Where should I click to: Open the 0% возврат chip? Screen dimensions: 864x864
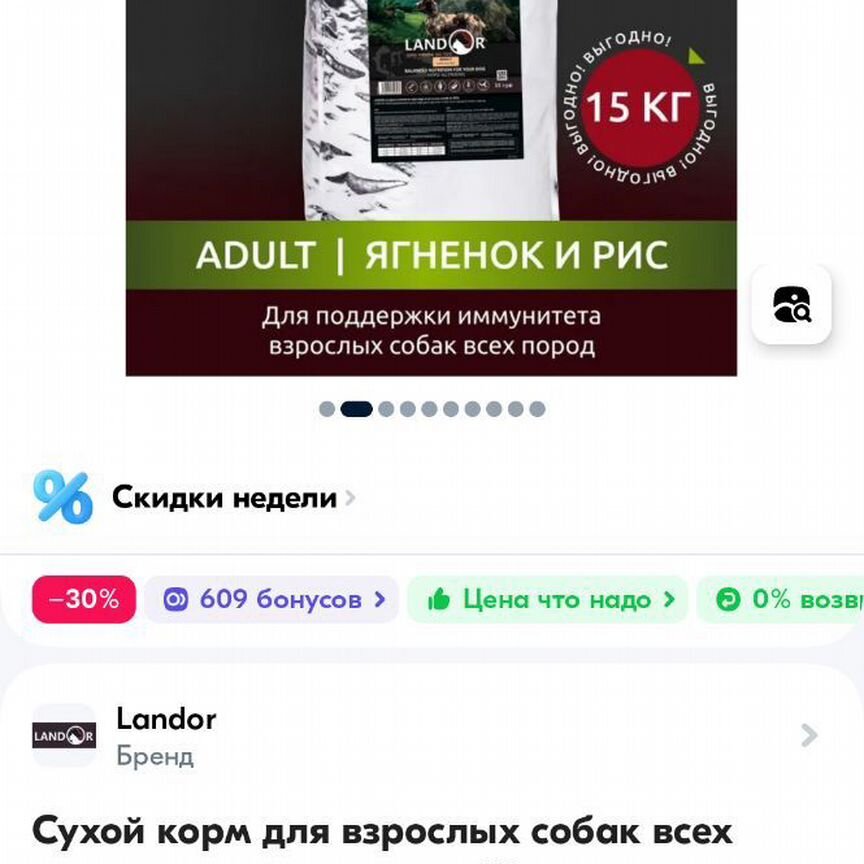click(785, 600)
